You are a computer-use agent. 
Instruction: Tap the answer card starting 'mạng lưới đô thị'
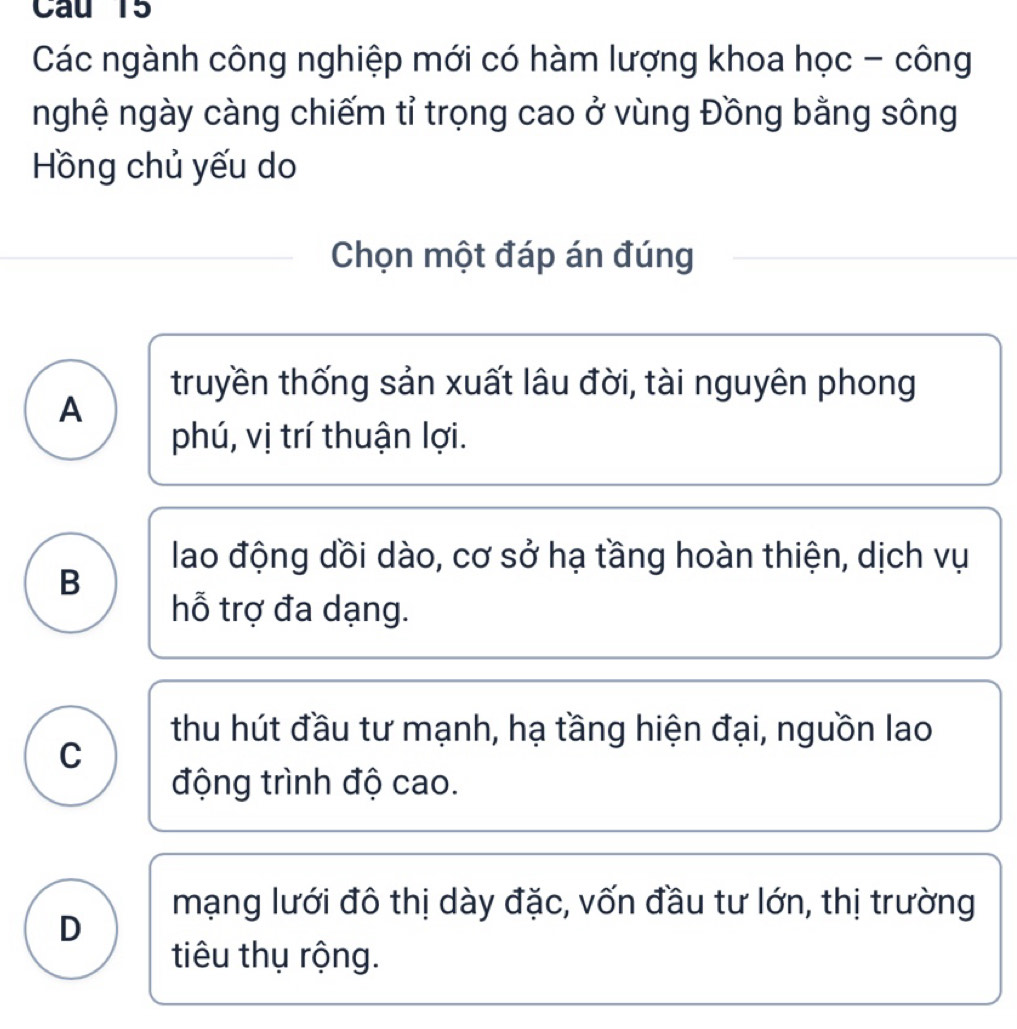[x=575, y=929]
